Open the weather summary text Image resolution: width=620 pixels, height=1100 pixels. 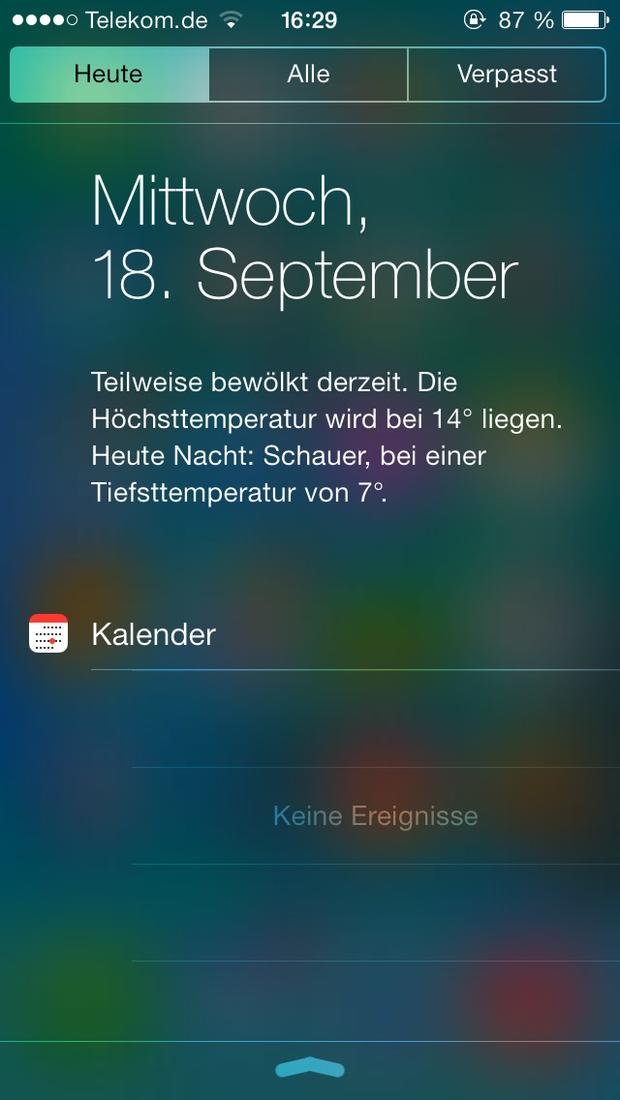pyautogui.click(x=327, y=438)
